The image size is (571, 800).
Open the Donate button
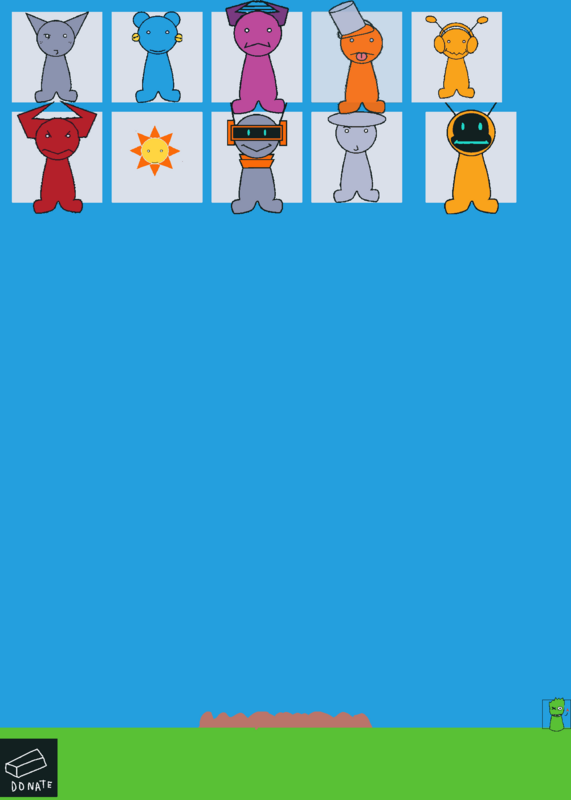click(29, 767)
